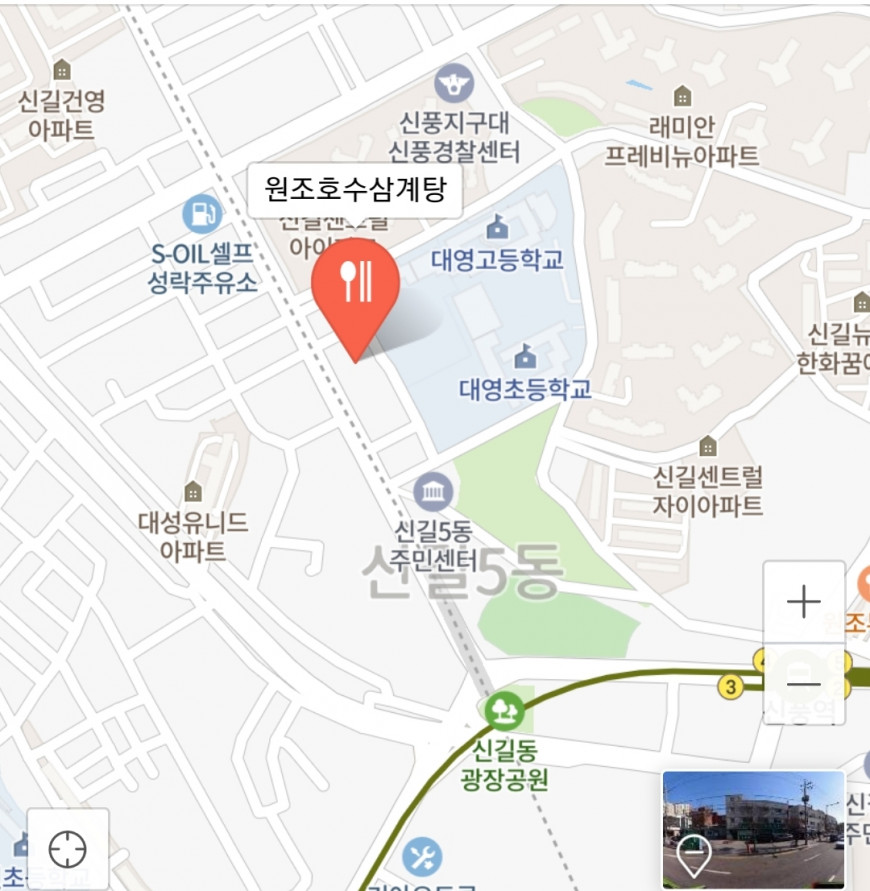Tap the red restaurant pin marker
The width and height of the screenshot is (870, 891).
pos(356,285)
